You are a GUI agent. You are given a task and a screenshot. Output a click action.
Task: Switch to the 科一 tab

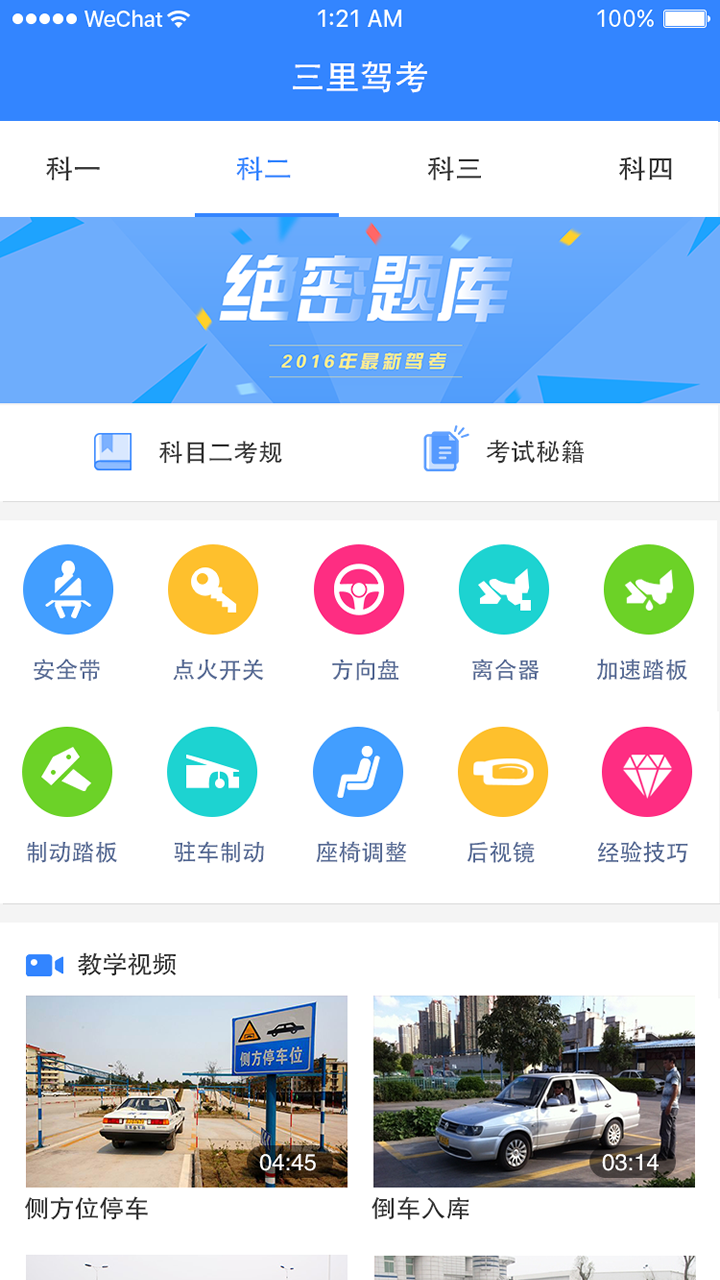click(x=73, y=169)
